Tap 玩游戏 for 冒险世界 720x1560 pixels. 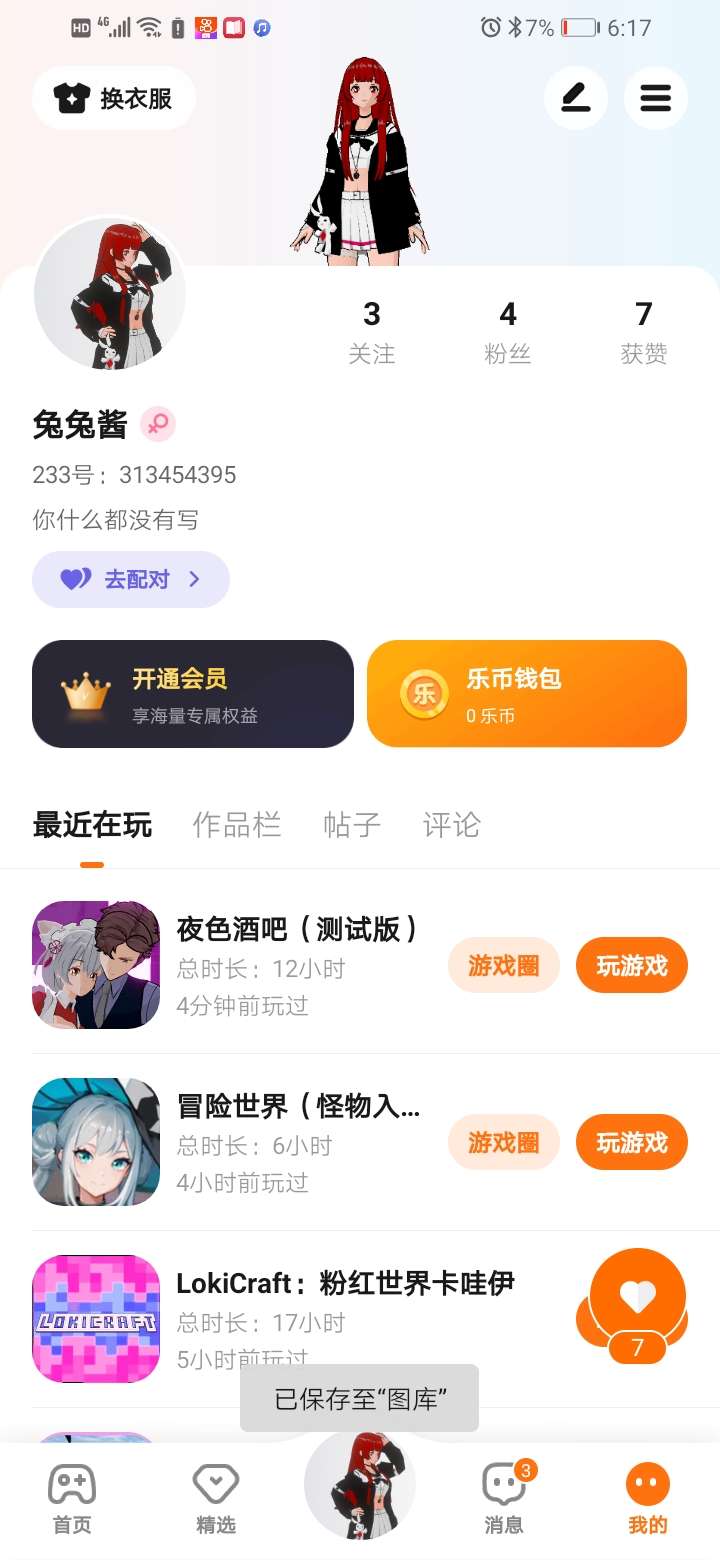pos(631,1143)
